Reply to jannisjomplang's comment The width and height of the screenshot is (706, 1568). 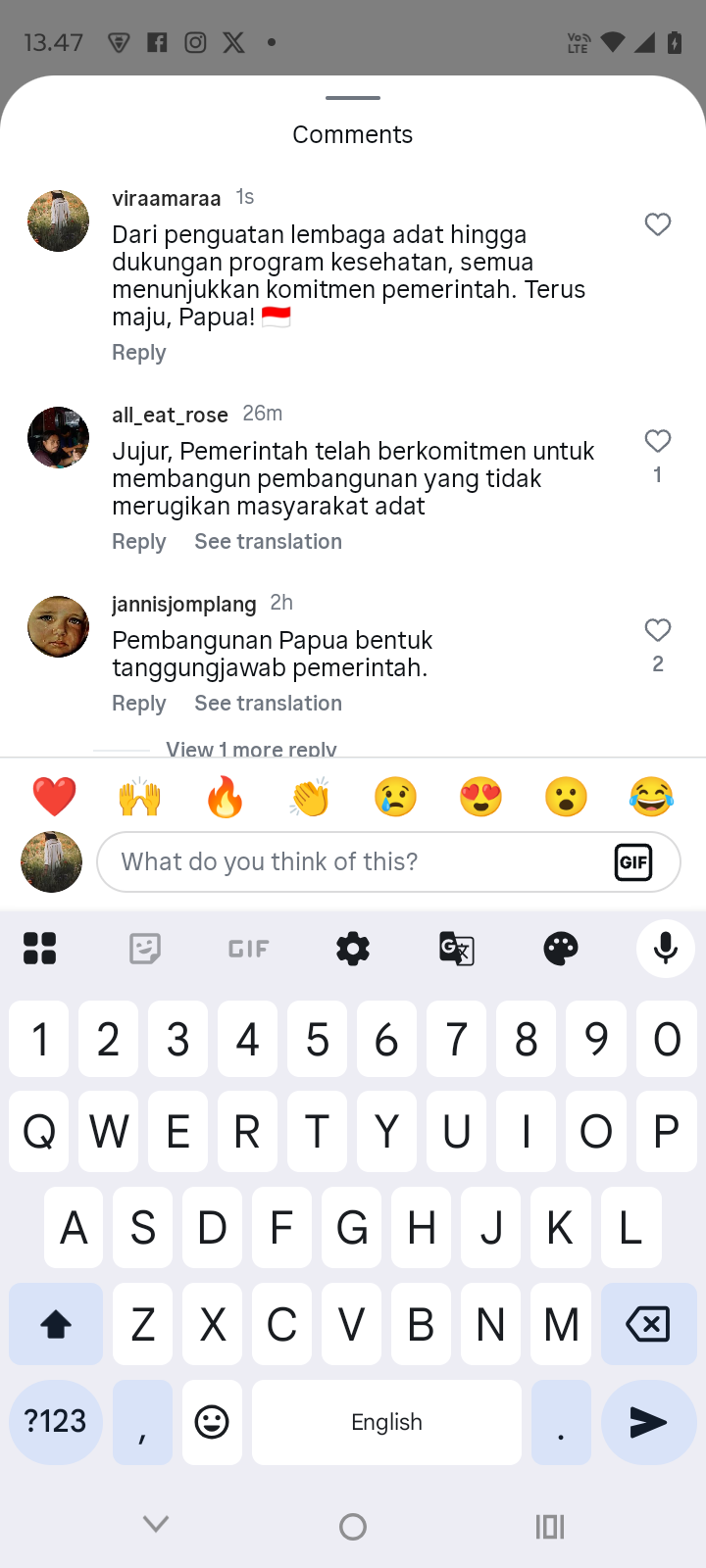[138, 704]
